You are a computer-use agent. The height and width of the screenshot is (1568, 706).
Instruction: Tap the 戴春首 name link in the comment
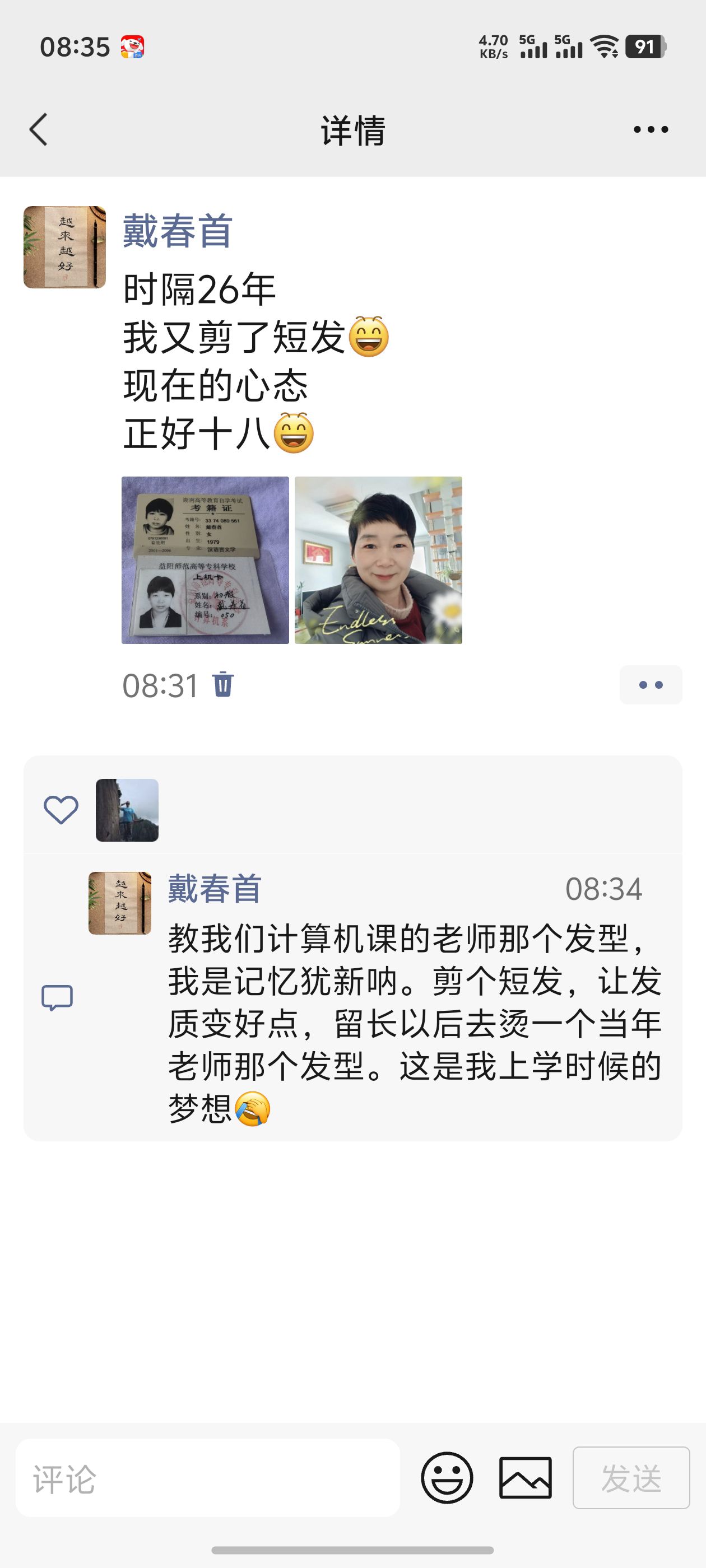click(x=215, y=889)
